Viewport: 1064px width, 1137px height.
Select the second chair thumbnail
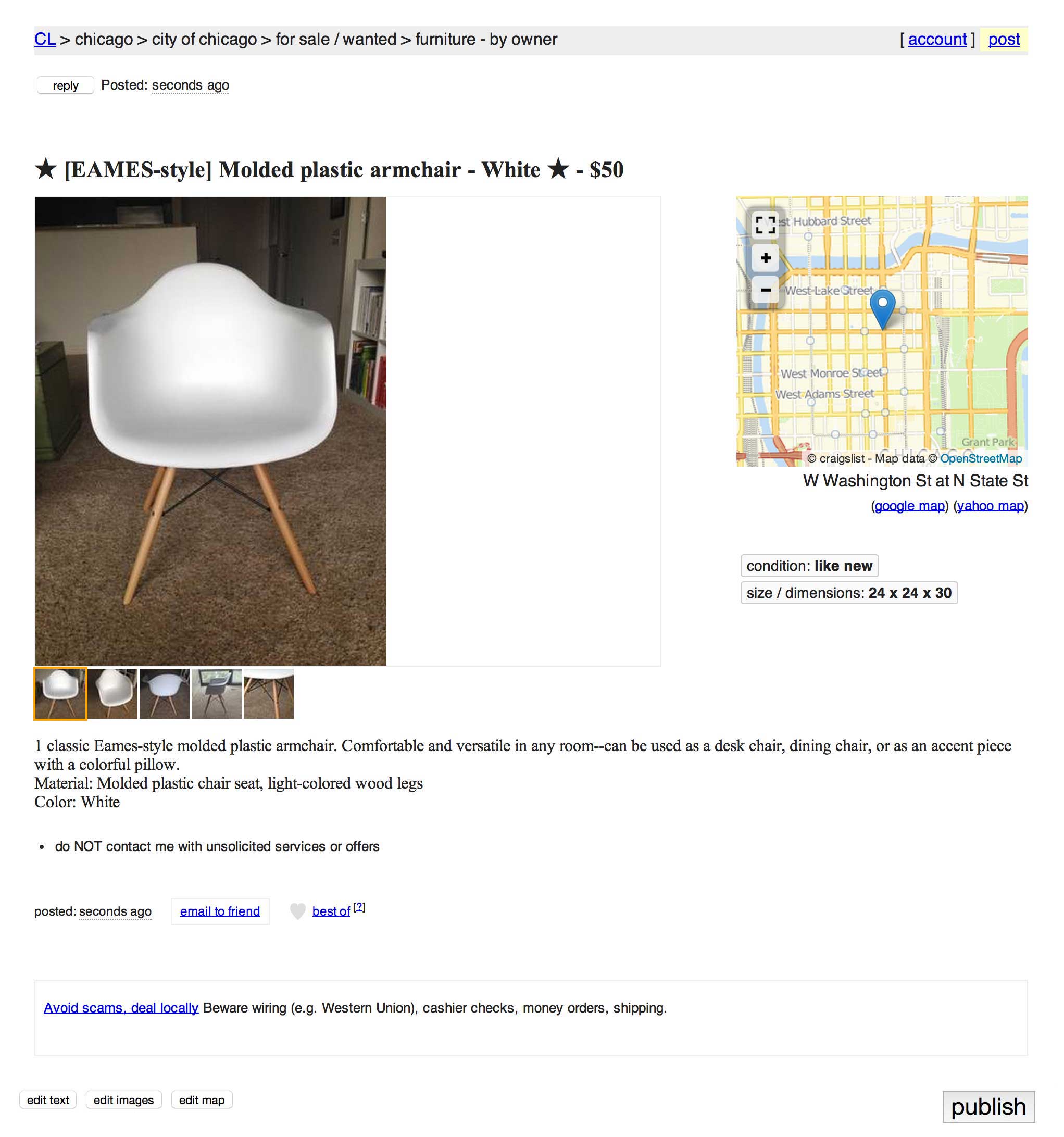pyautogui.click(x=112, y=693)
